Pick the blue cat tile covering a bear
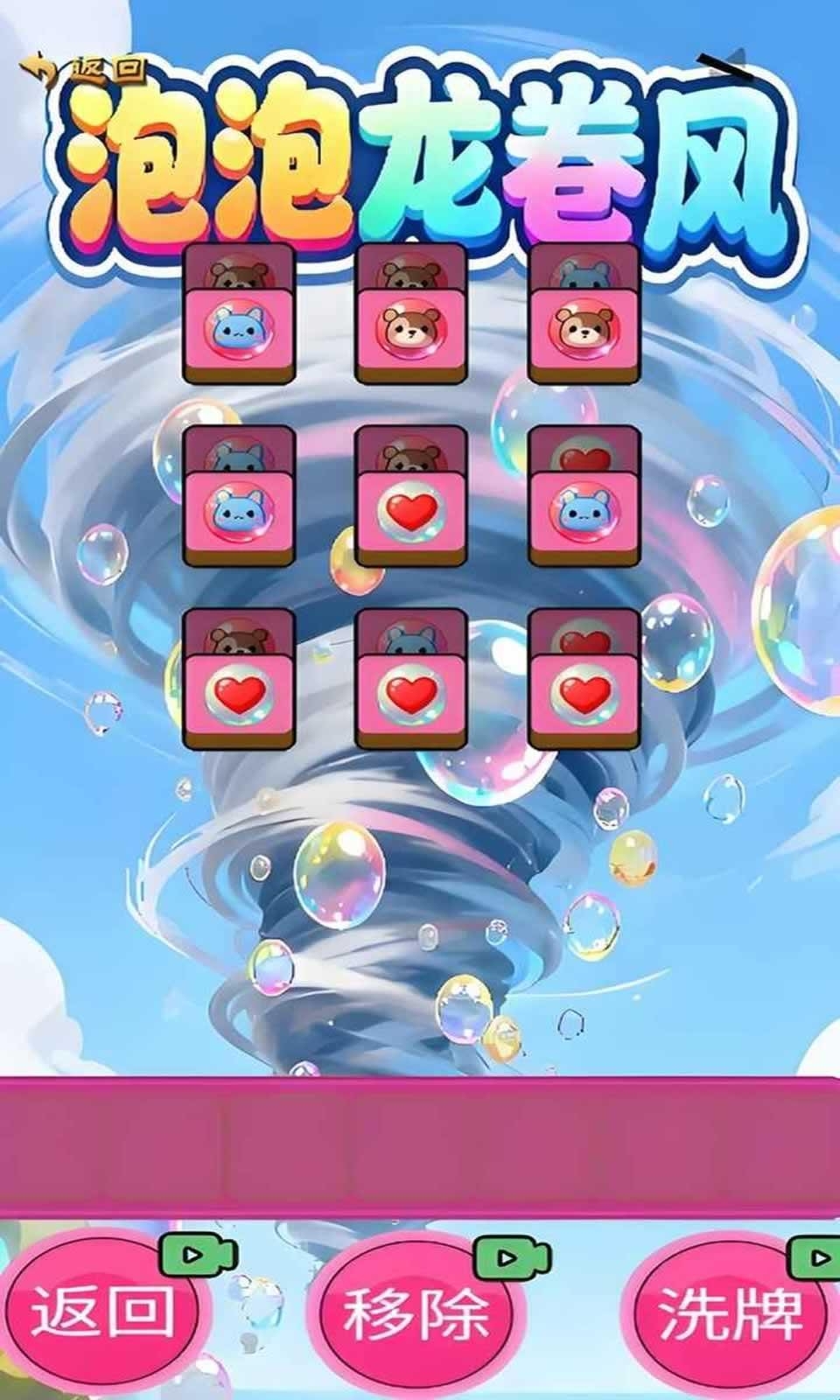This screenshot has width=840, height=1400. [239, 330]
